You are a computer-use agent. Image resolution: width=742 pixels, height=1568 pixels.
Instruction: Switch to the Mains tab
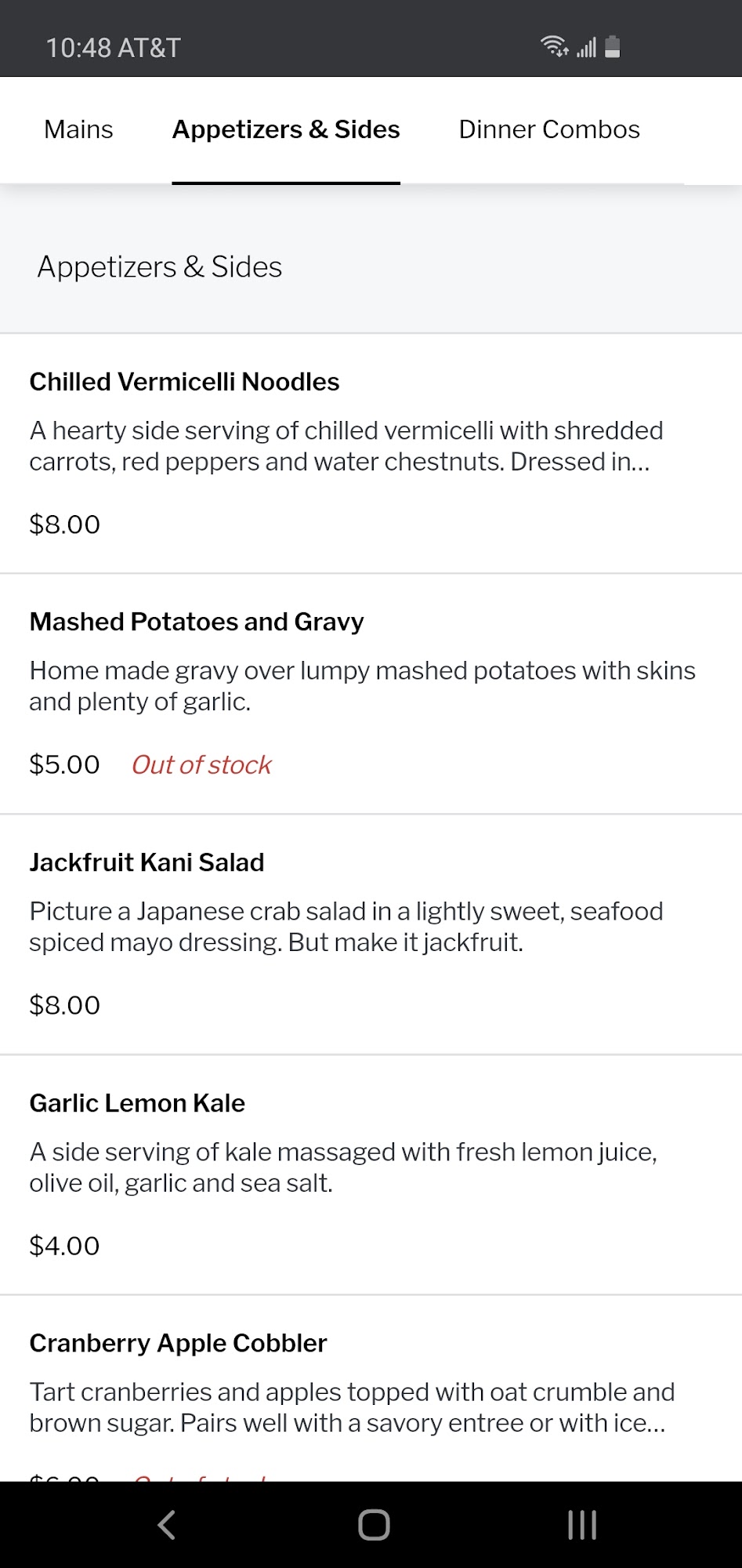click(x=78, y=130)
